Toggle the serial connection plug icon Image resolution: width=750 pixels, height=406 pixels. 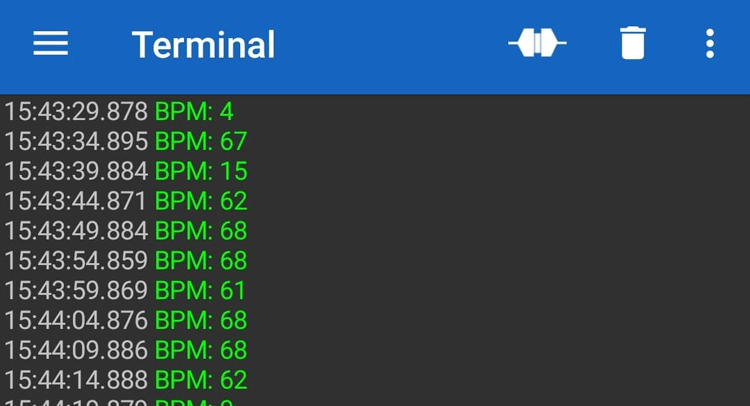pyautogui.click(x=537, y=44)
